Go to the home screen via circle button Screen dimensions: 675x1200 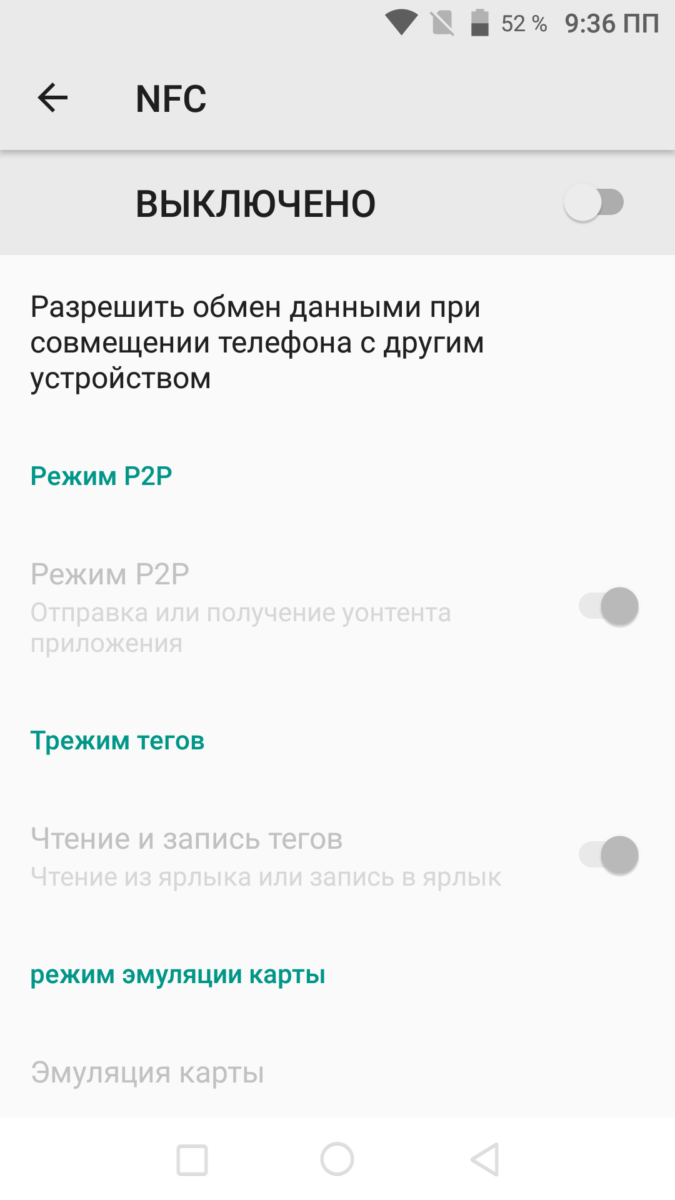pyautogui.click(x=337, y=1160)
